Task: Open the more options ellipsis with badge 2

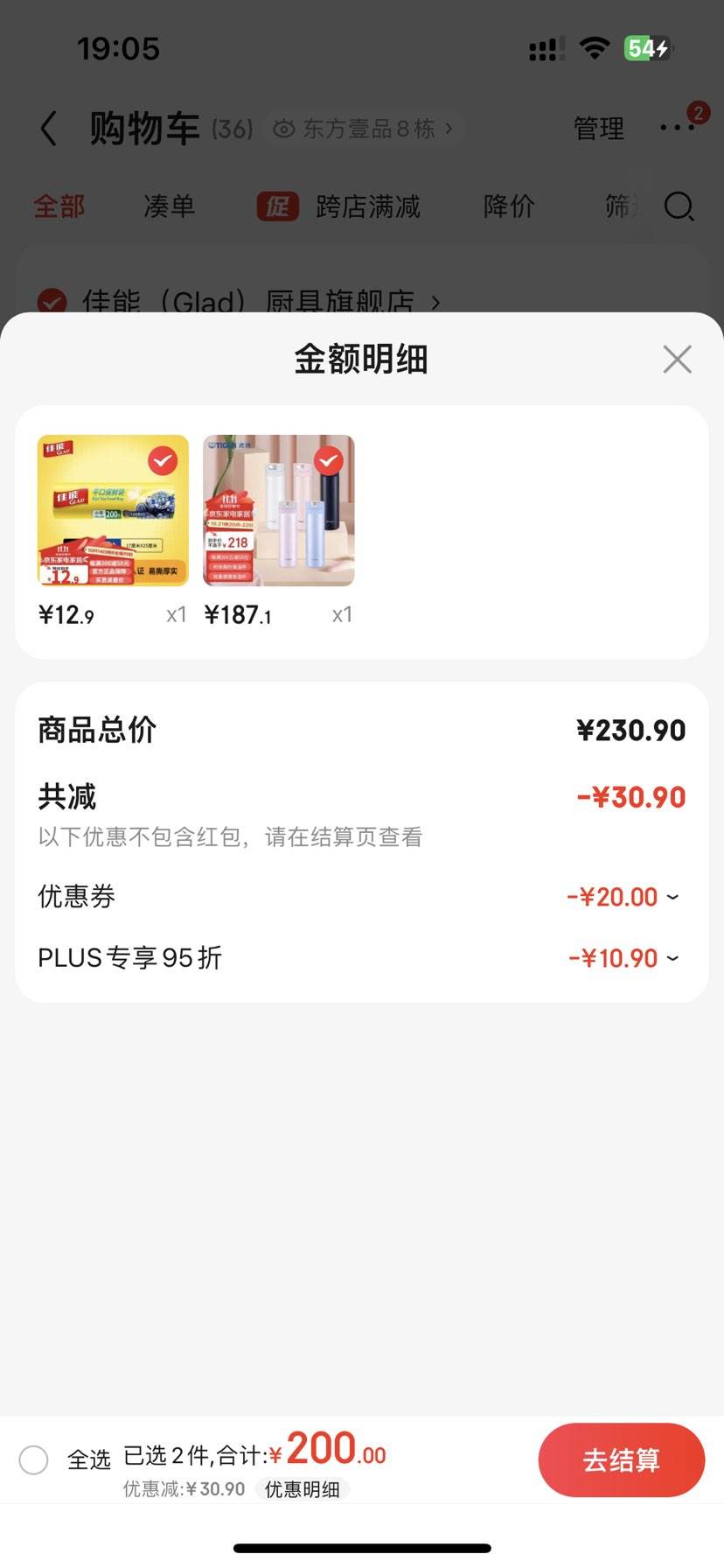Action: (x=676, y=129)
